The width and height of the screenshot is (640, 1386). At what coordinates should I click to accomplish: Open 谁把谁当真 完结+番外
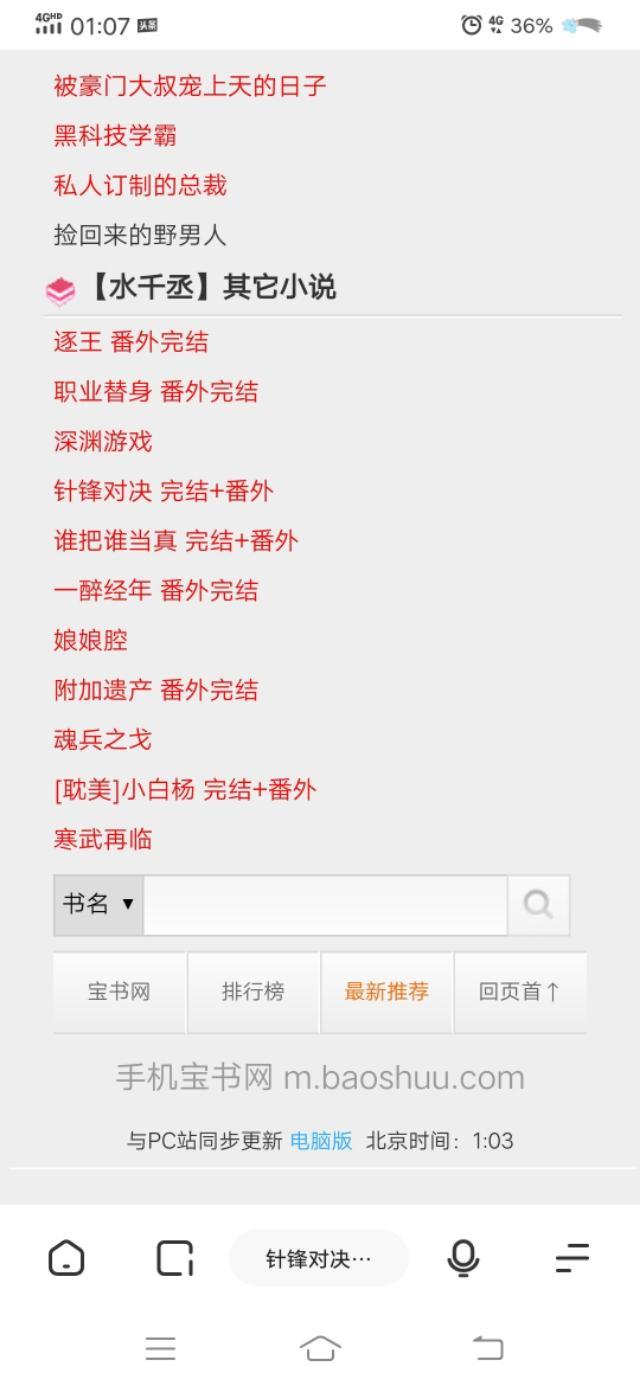tap(176, 541)
